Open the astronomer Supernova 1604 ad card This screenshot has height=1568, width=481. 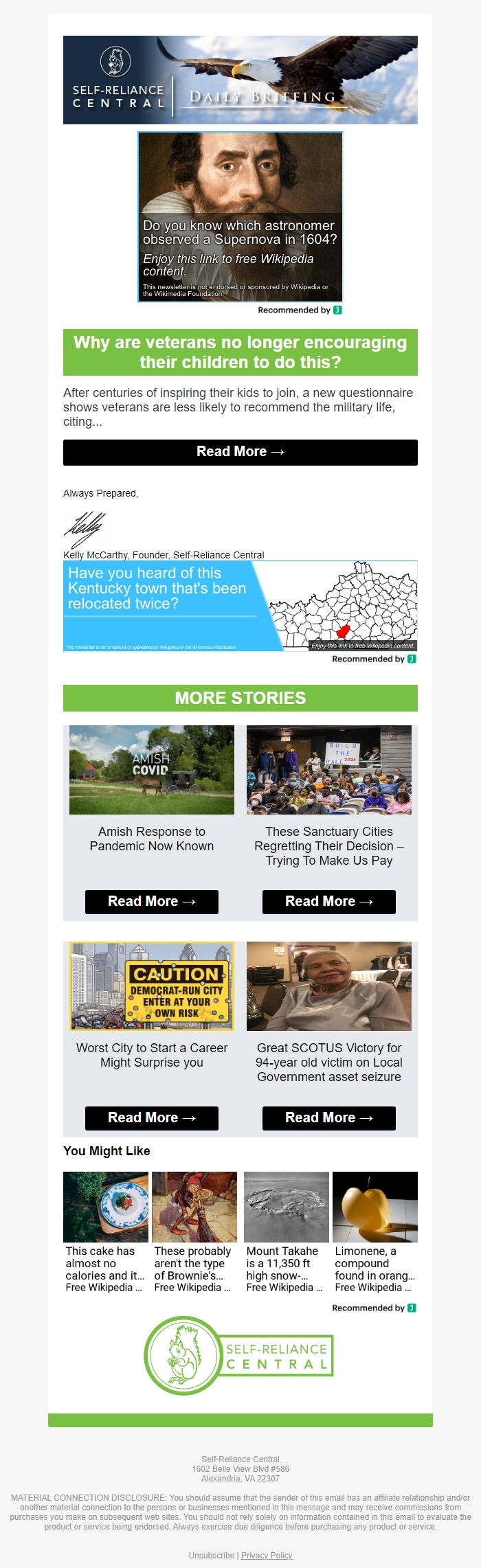[x=240, y=217]
